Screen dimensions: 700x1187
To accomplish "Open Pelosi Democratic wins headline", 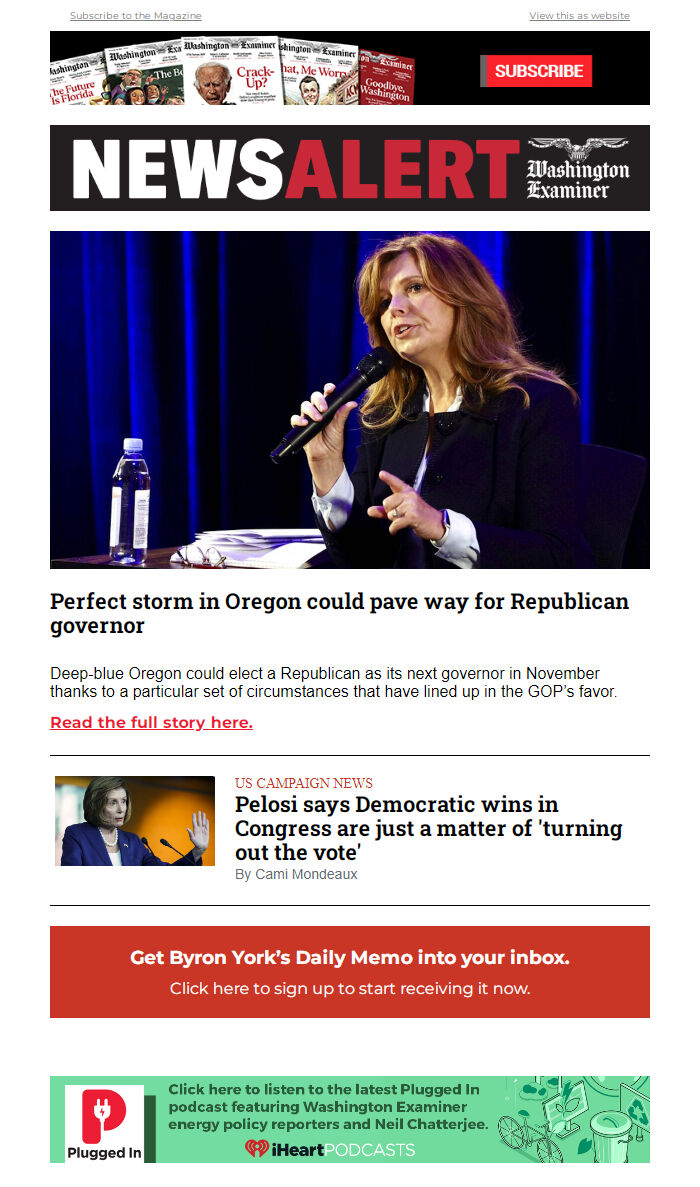I will (428, 828).
